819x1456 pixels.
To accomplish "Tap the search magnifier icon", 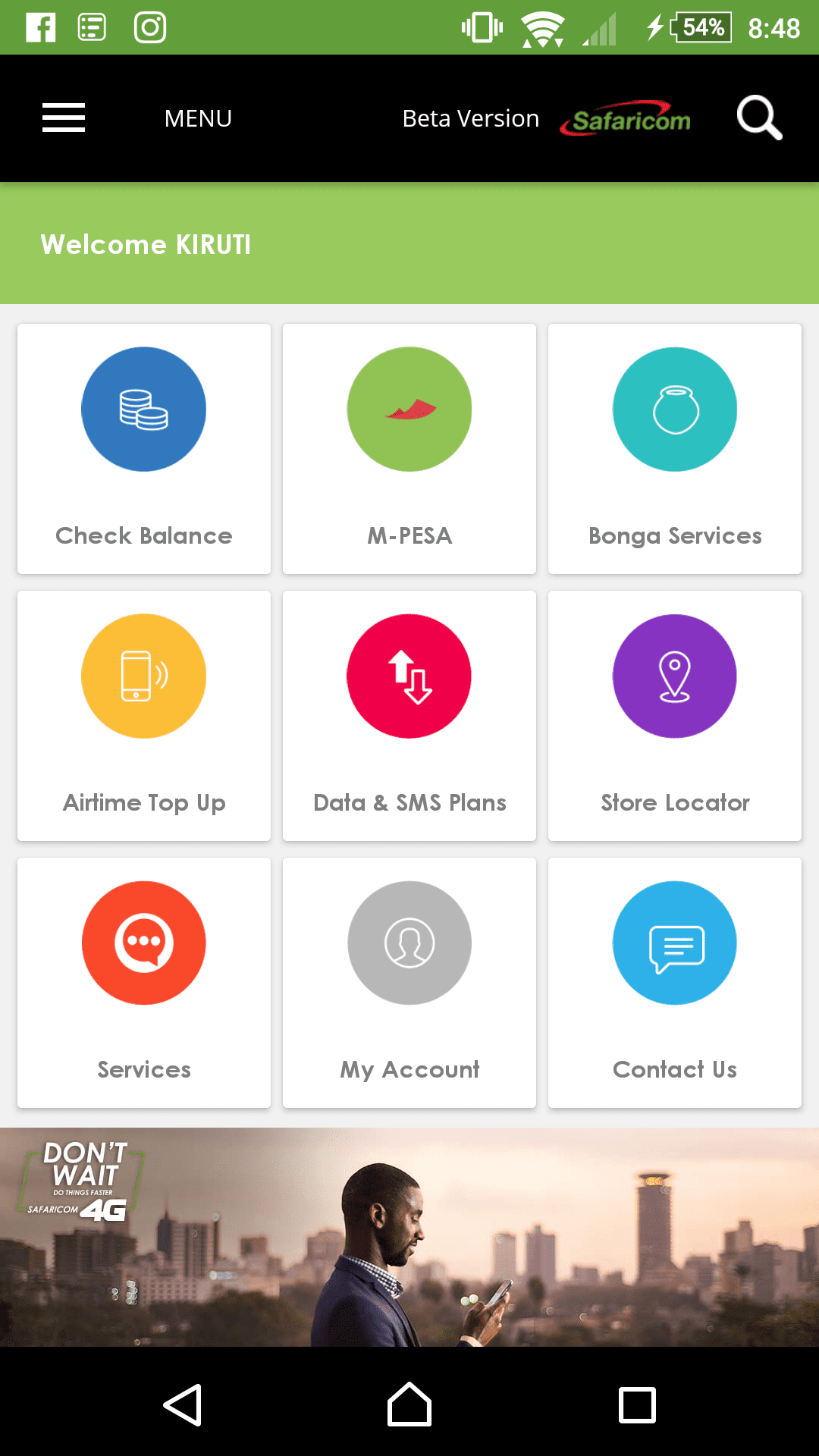I will pyautogui.click(x=759, y=118).
